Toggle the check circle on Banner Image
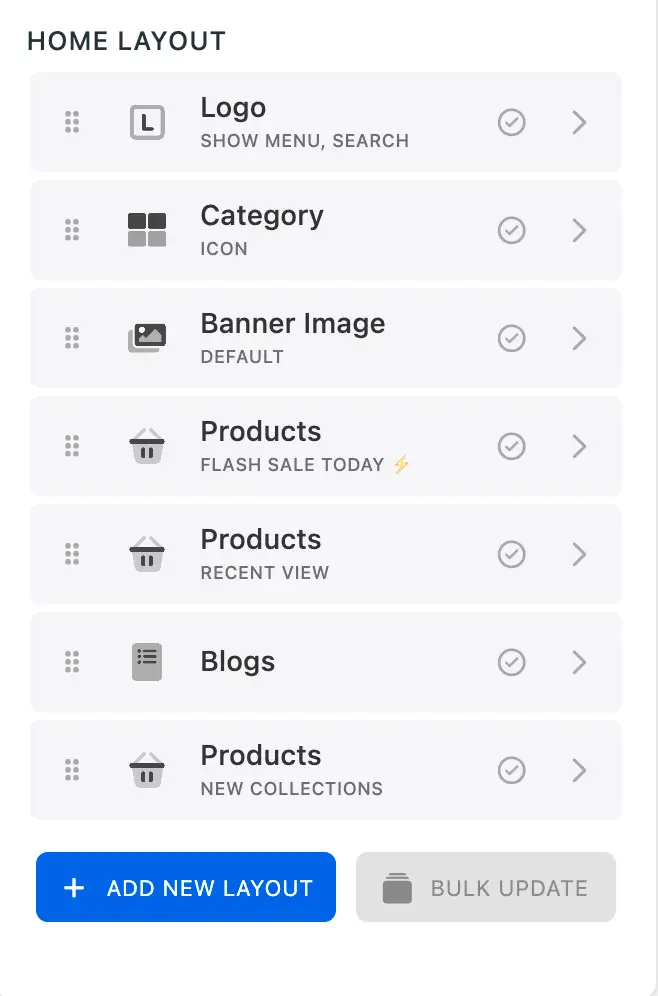The width and height of the screenshot is (658, 996). click(x=512, y=339)
